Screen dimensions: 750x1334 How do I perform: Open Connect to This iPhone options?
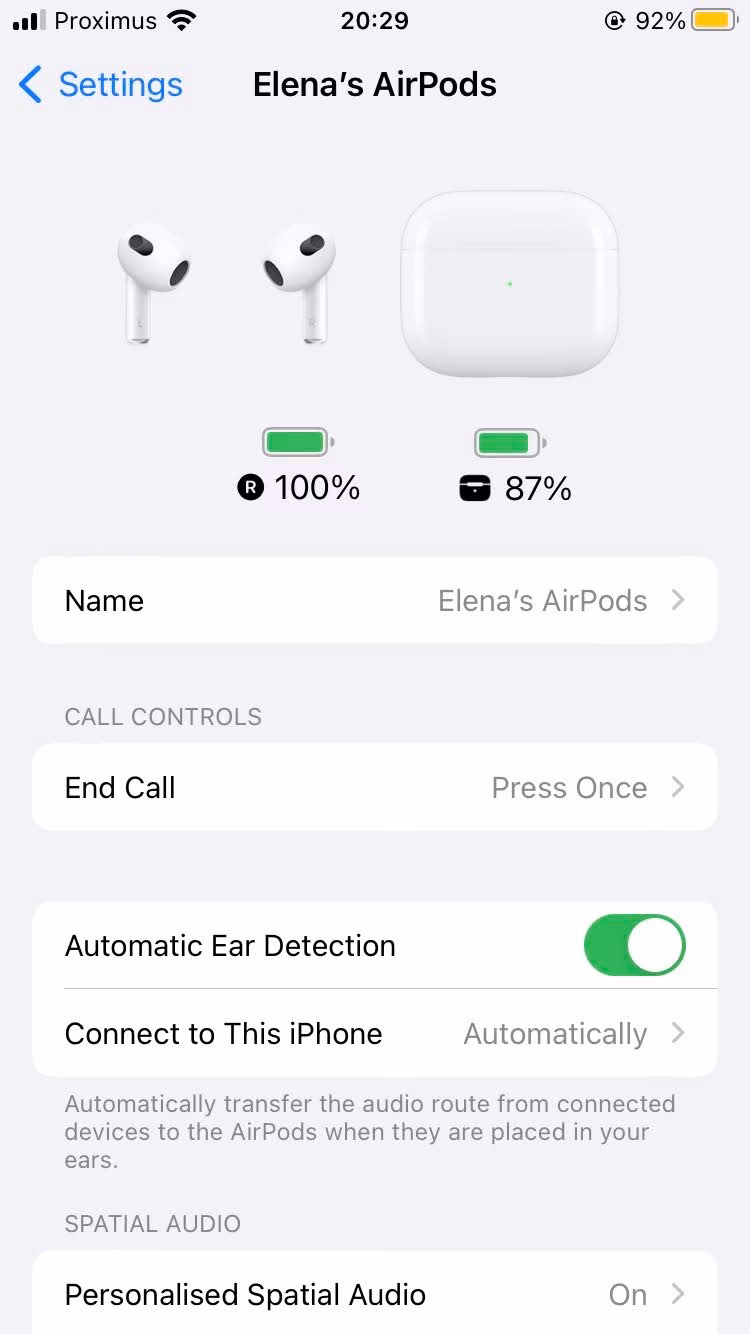pyautogui.click(x=375, y=1033)
